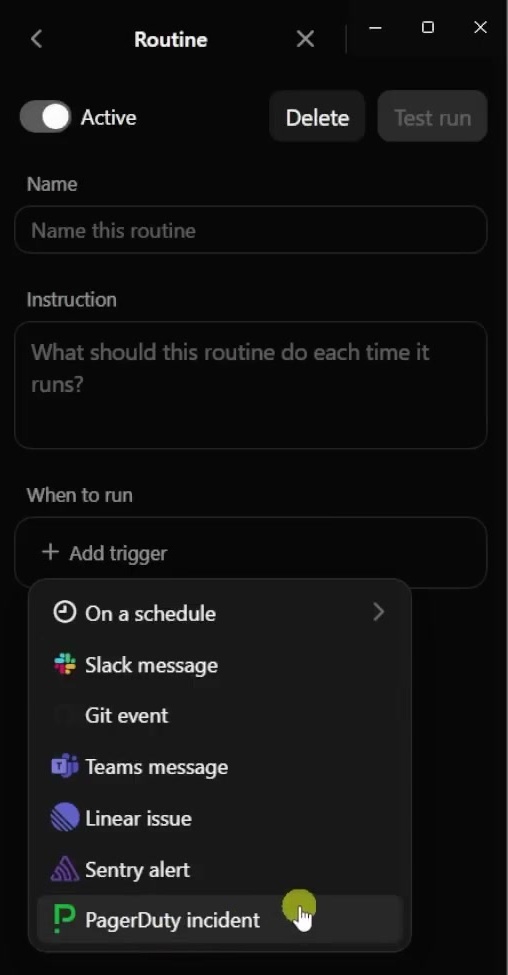Tap the Instruction text area
Image resolution: width=508 pixels, height=975 pixels.
[251, 385]
